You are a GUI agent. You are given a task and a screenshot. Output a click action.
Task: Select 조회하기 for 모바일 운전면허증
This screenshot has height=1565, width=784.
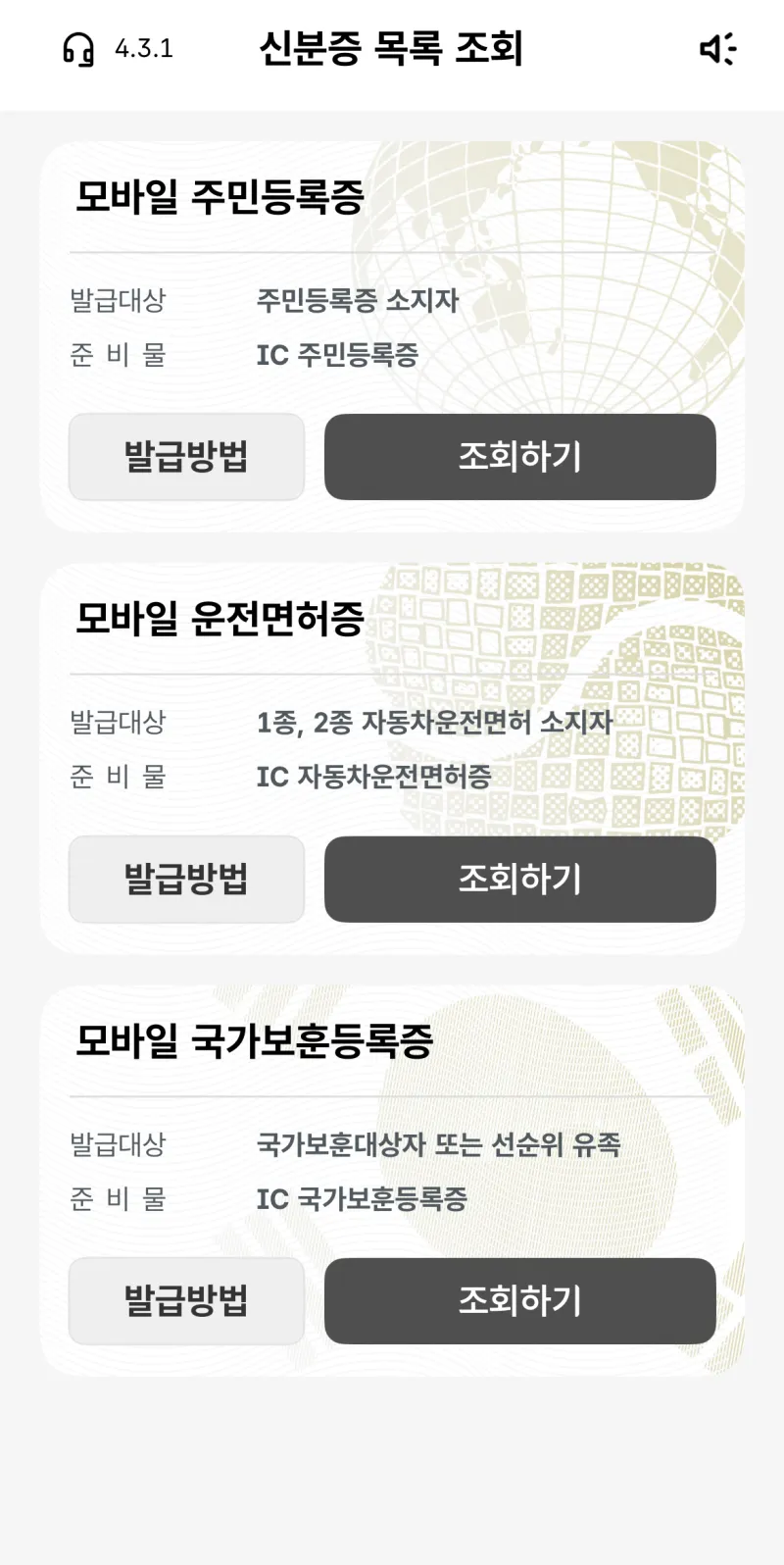coord(520,879)
